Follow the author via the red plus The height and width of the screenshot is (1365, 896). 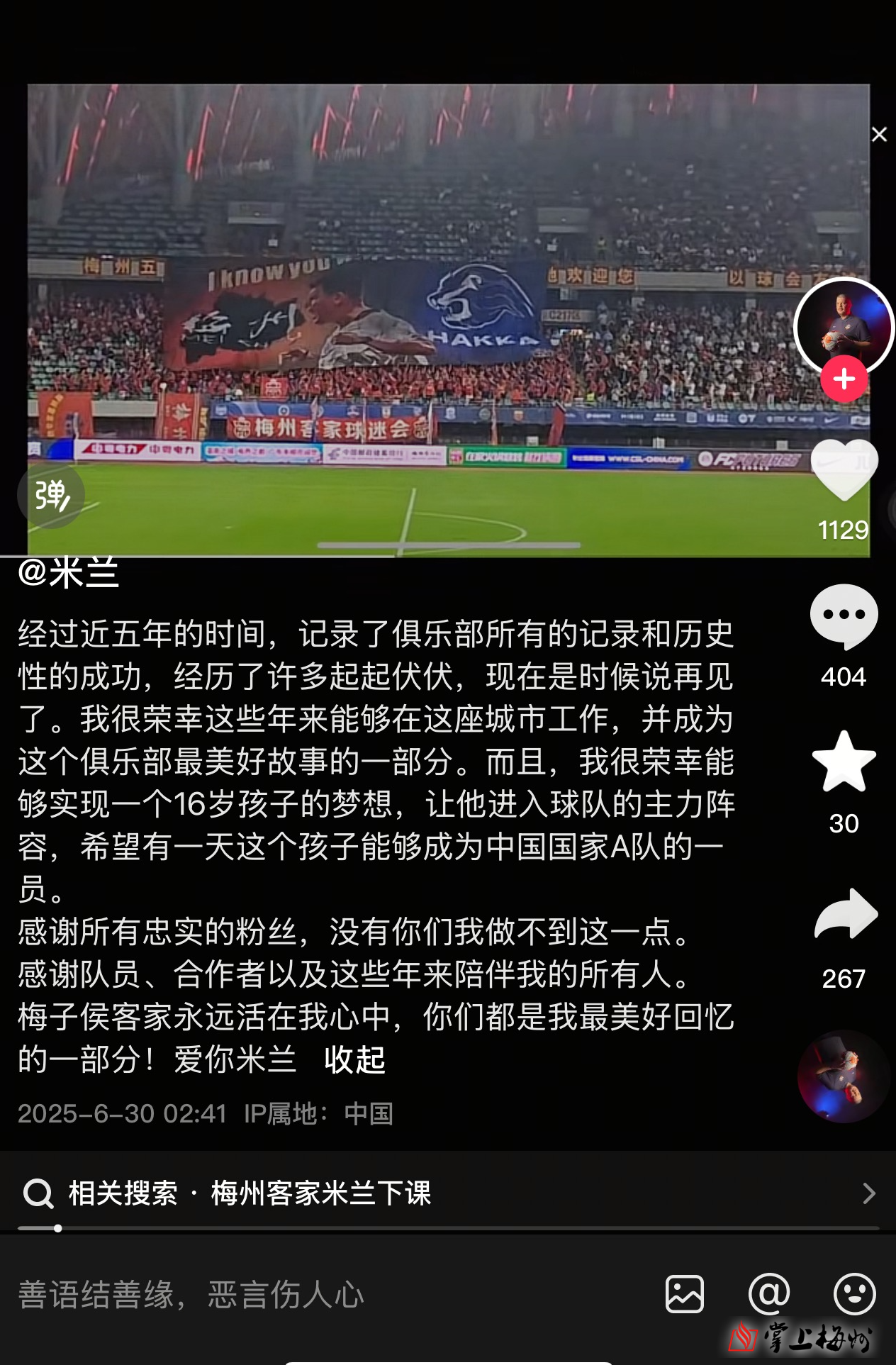point(844,379)
